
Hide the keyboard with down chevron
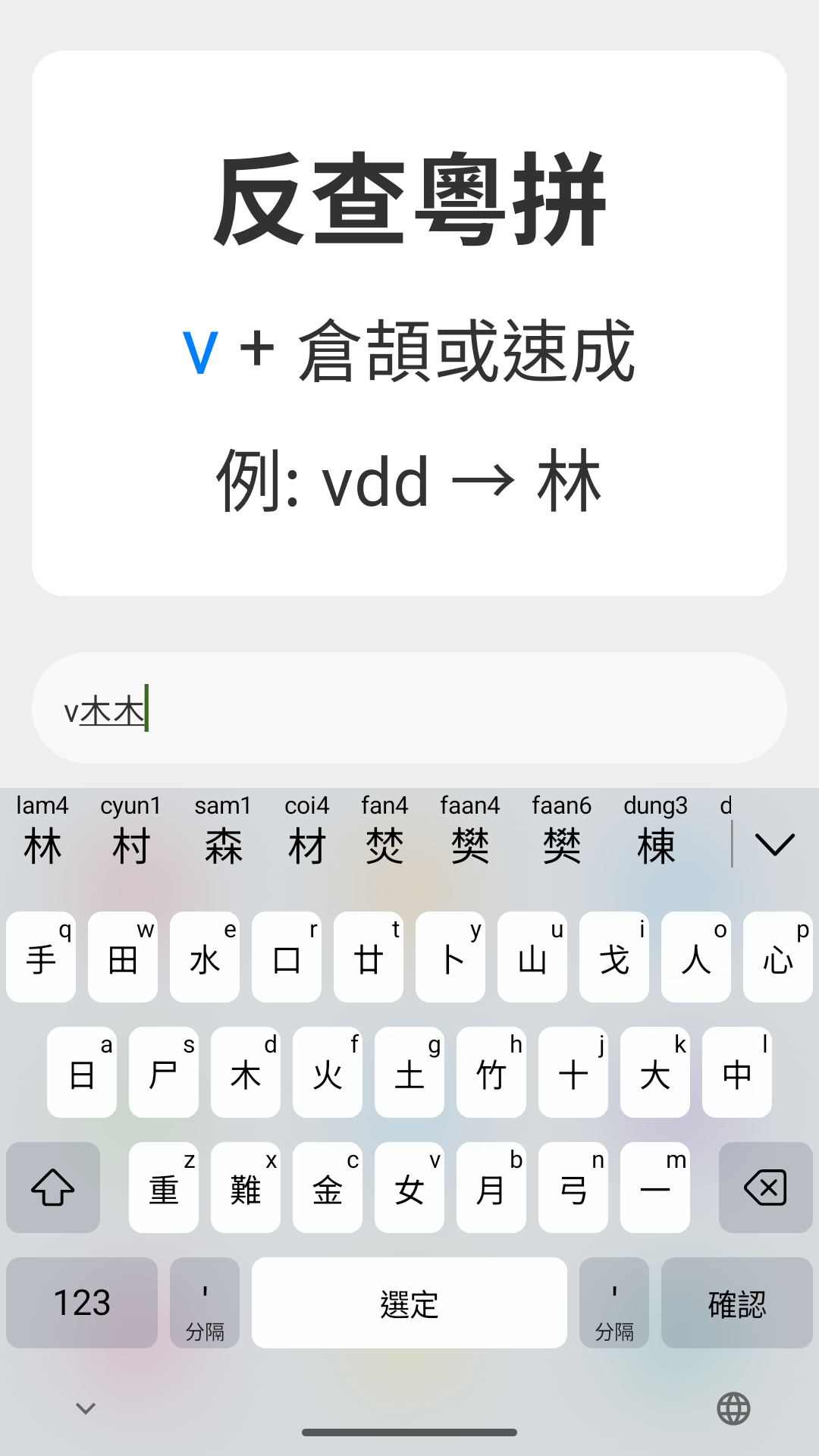click(x=86, y=1409)
